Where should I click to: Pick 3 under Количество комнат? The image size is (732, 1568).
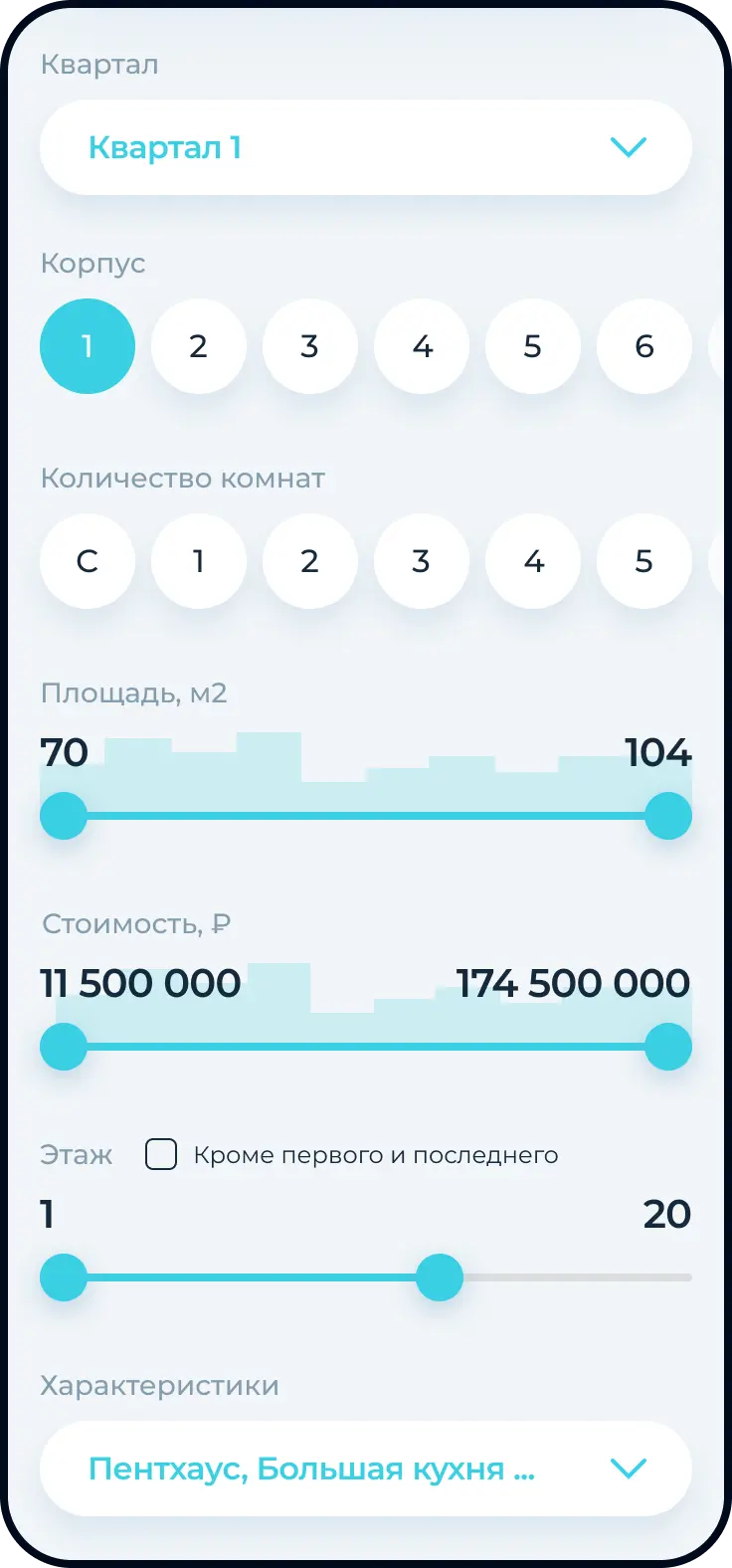click(x=422, y=561)
